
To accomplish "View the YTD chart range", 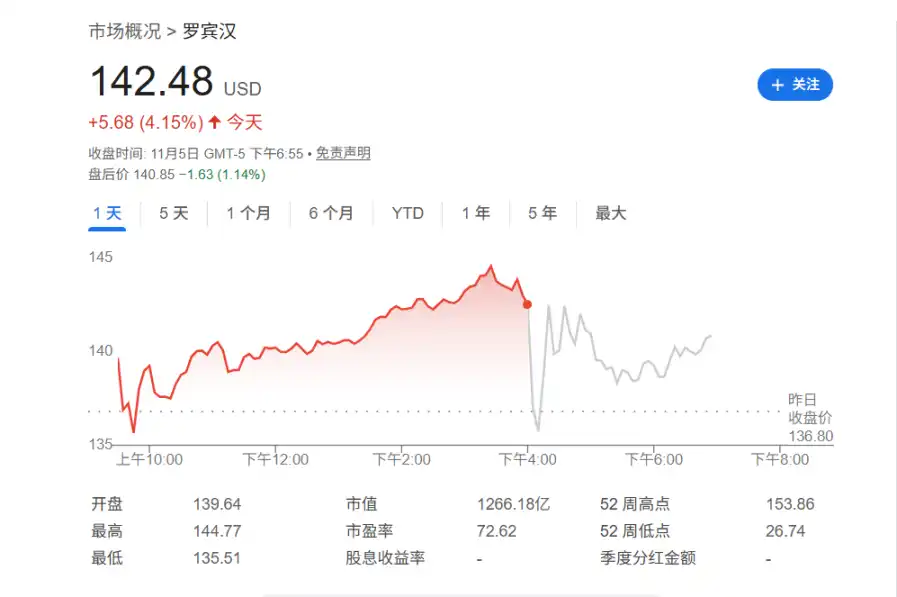I will pyautogui.click(x=408, y=213).
